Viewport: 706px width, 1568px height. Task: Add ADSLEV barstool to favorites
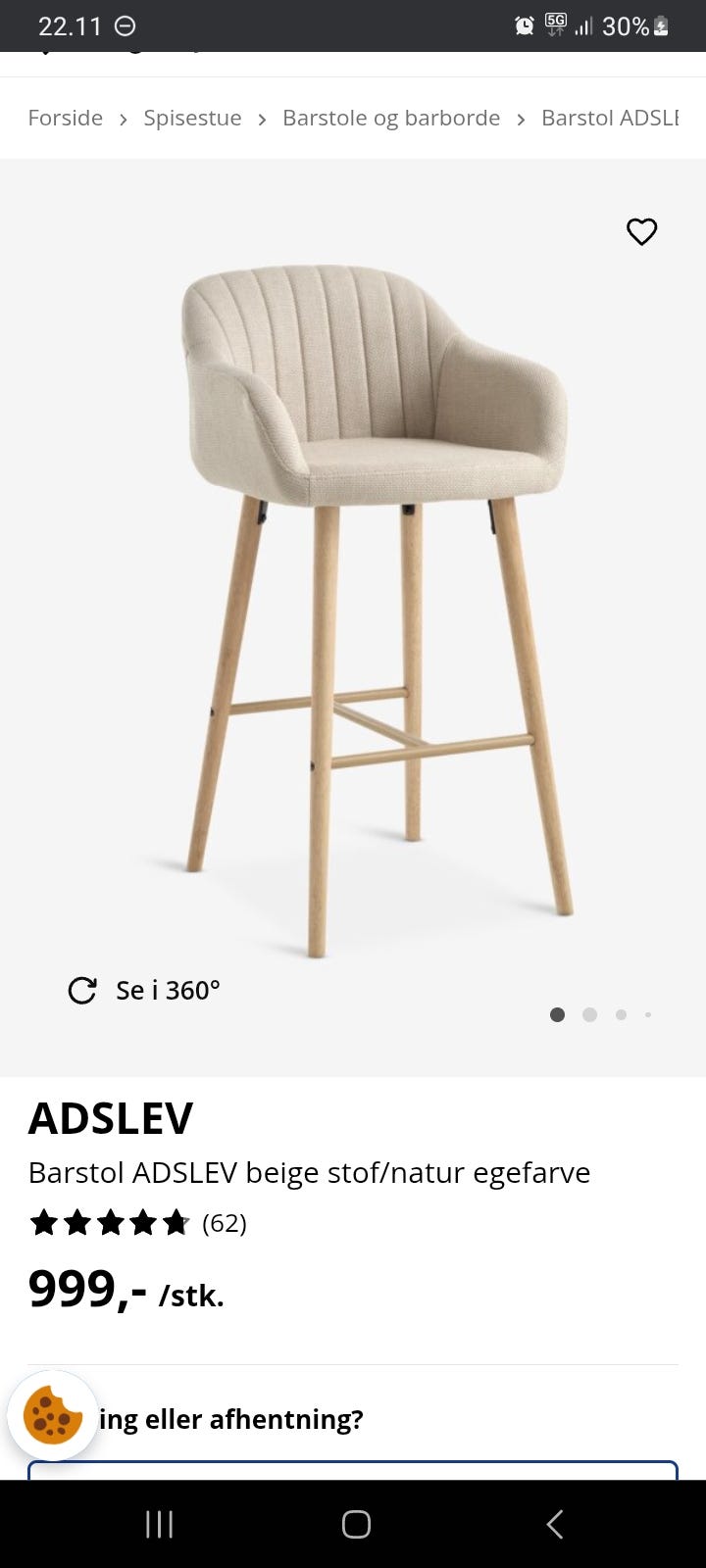click(x=641, y=231)
